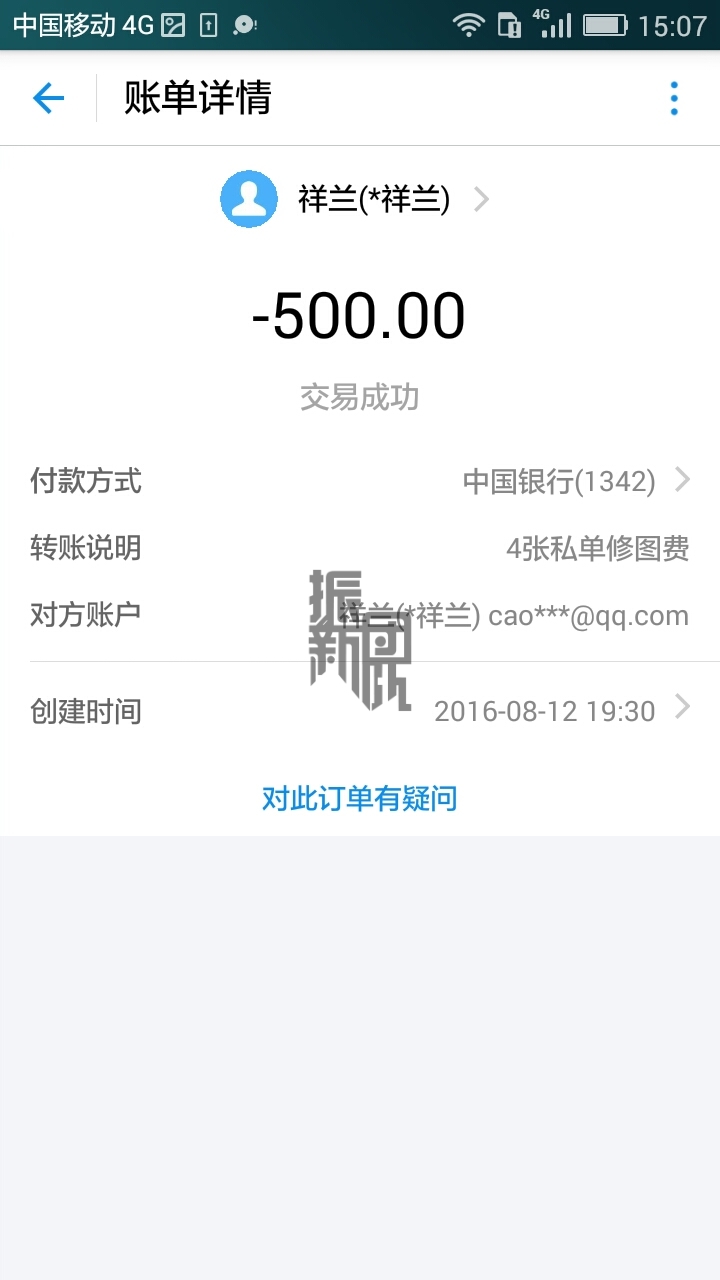Image resolution: width=720 pixels, height=1280 pixels.
Task: Open the 付款方式 payment method row
Action: (x=360, y=481)
